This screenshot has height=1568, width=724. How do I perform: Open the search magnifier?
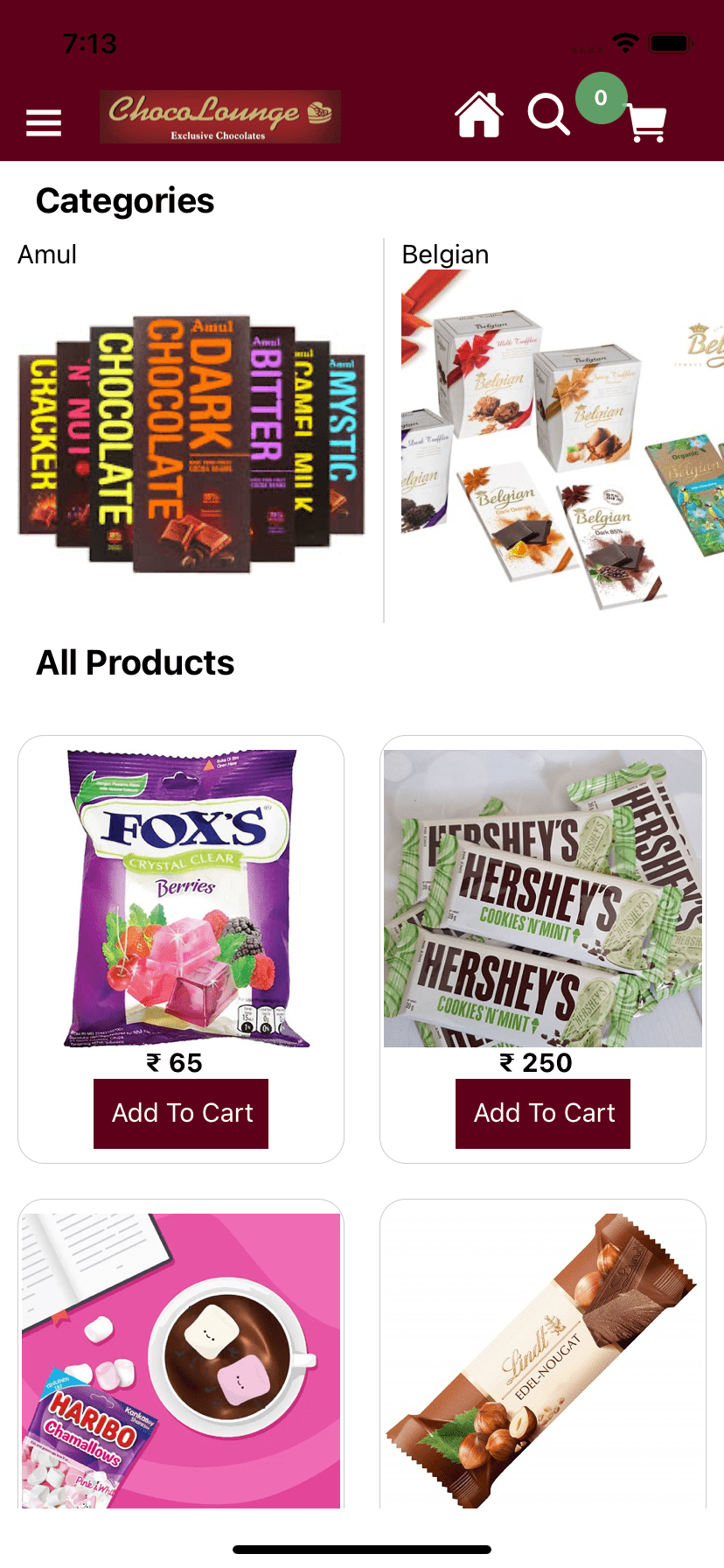(x=549, y=115)
